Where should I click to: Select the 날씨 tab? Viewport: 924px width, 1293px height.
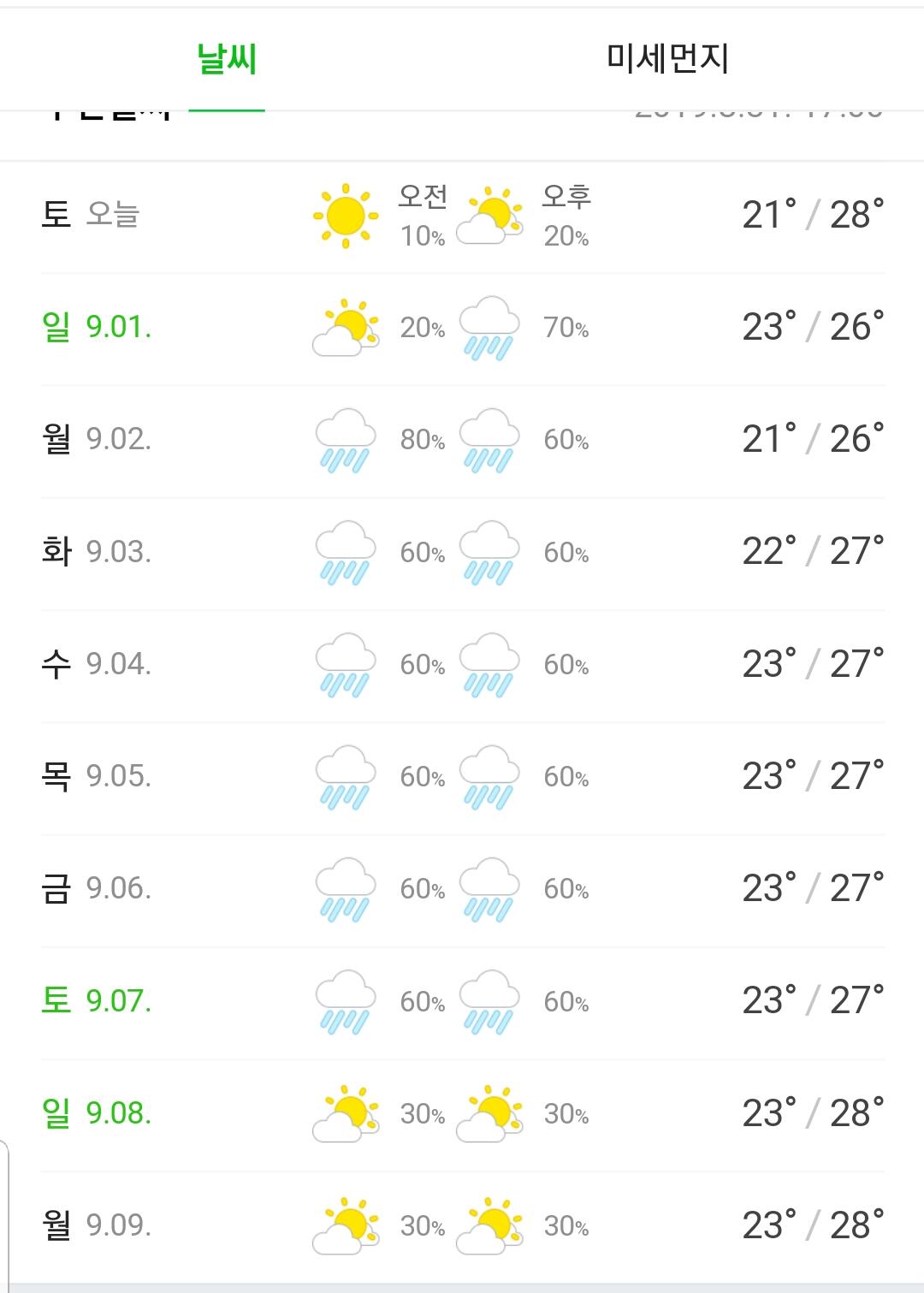tap(227, 58)
